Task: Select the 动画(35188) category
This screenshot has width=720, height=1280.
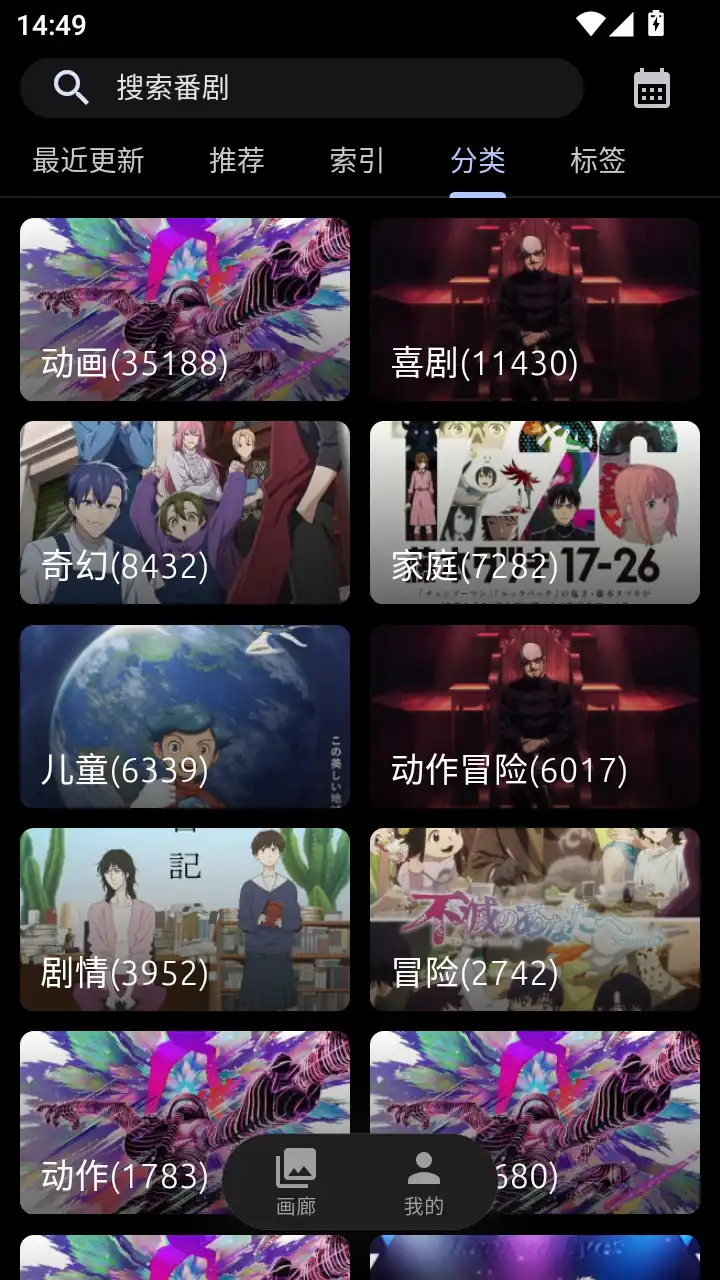Action: (184, 308)
